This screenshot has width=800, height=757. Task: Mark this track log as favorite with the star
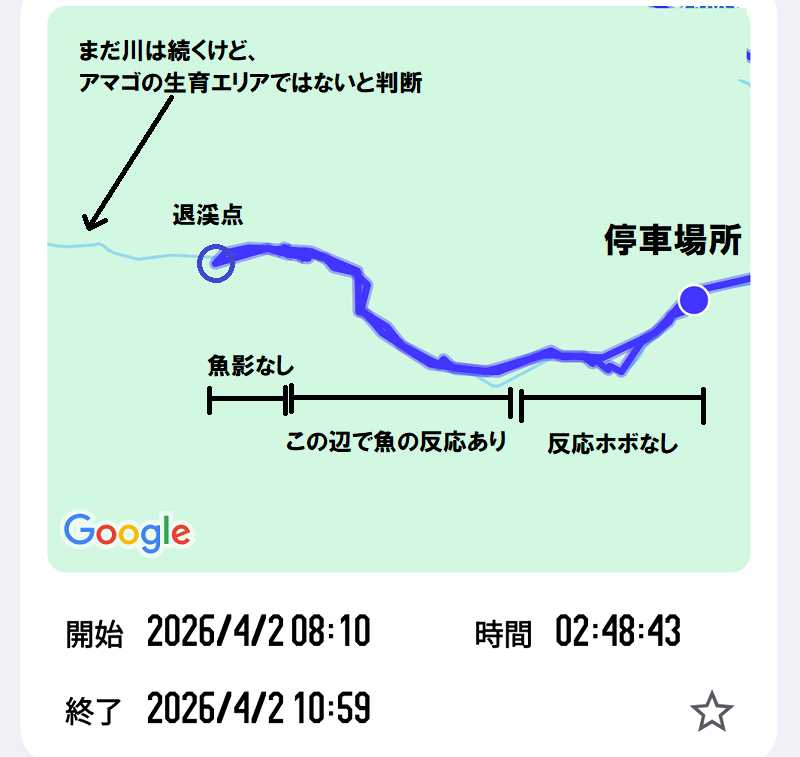pyautogui.click(x=712, y=712)
